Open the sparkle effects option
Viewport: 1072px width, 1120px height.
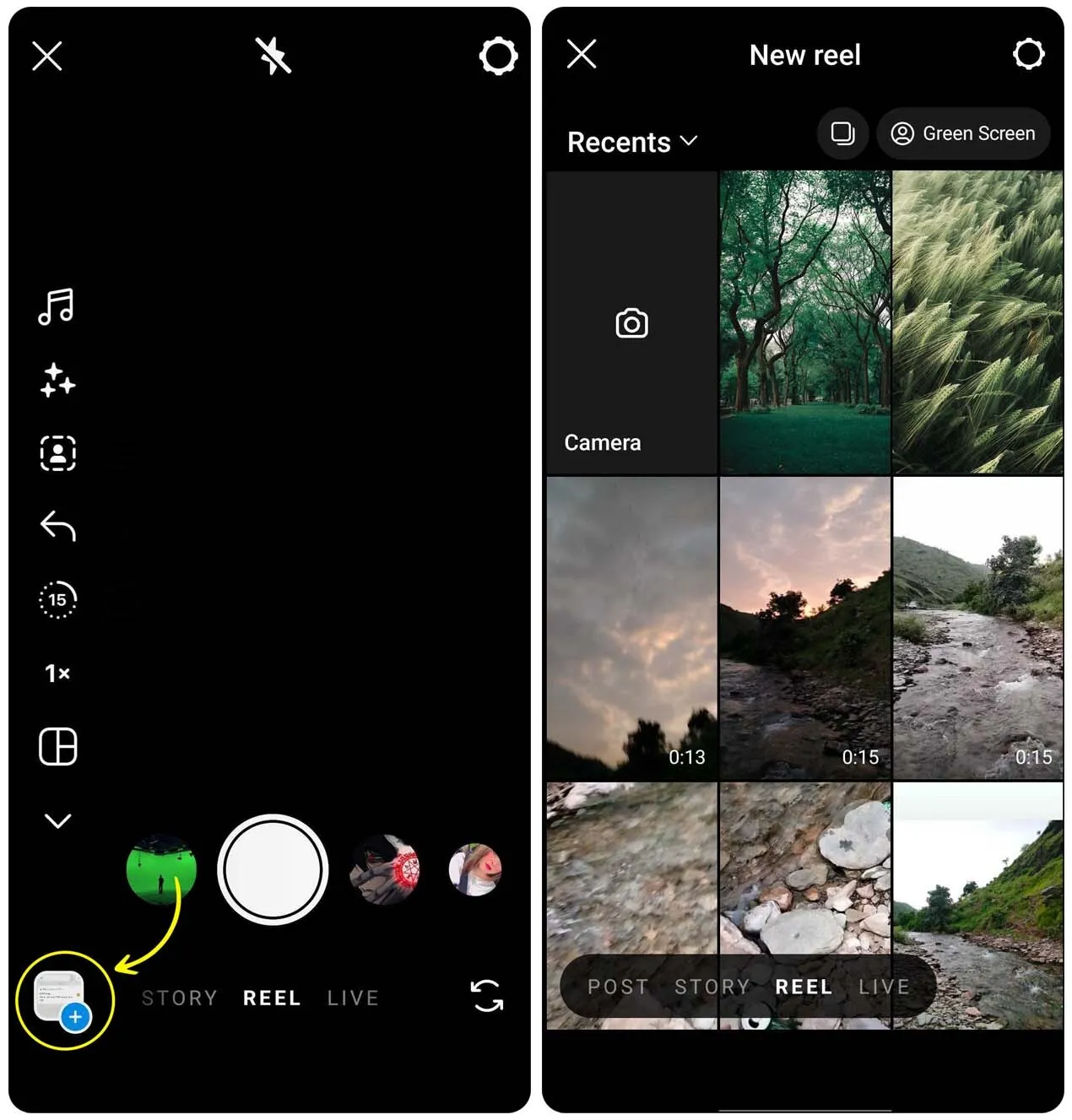pyautogui.click(x=57, y=381)
